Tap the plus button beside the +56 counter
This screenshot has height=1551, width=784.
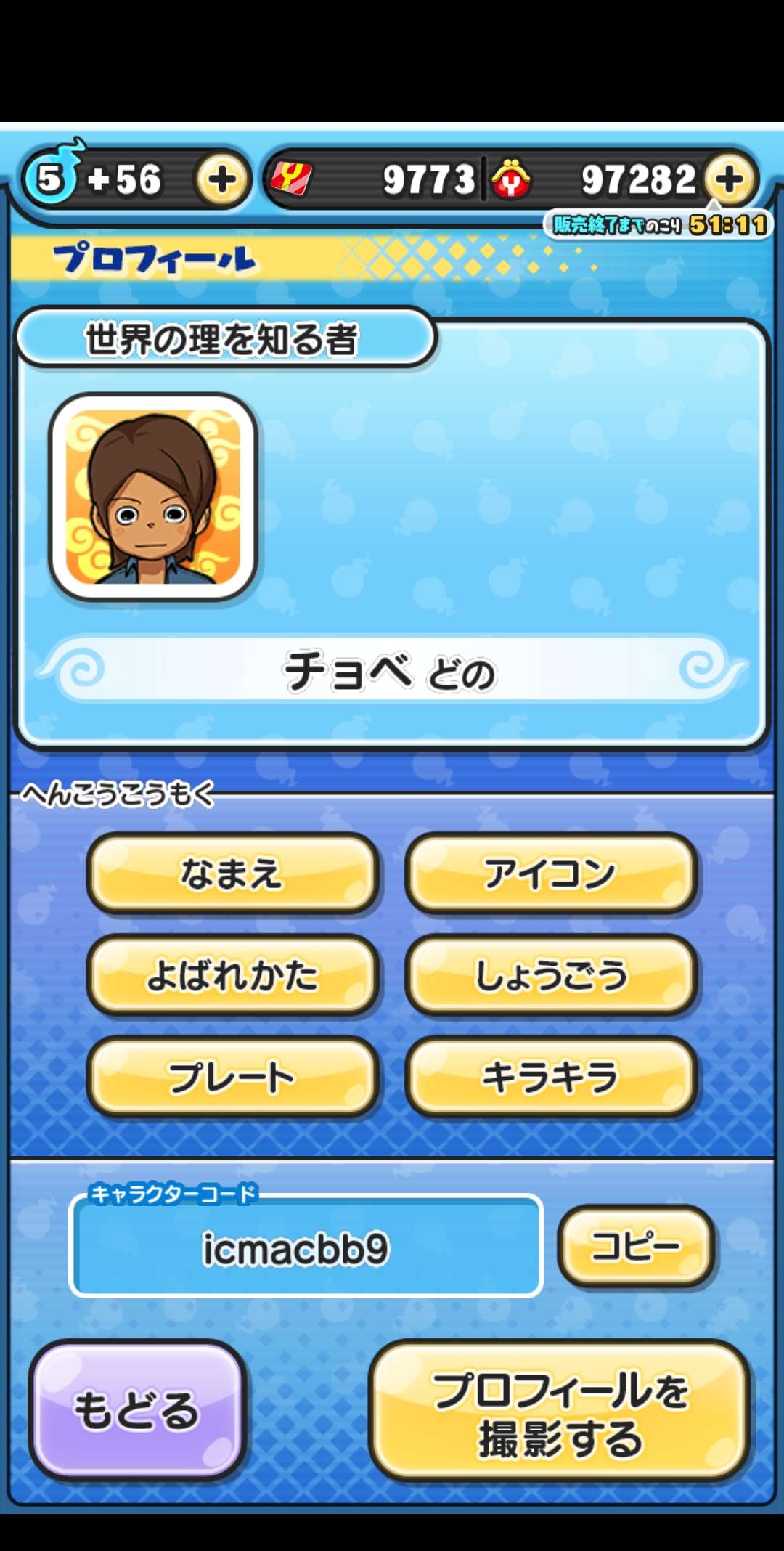222,179
